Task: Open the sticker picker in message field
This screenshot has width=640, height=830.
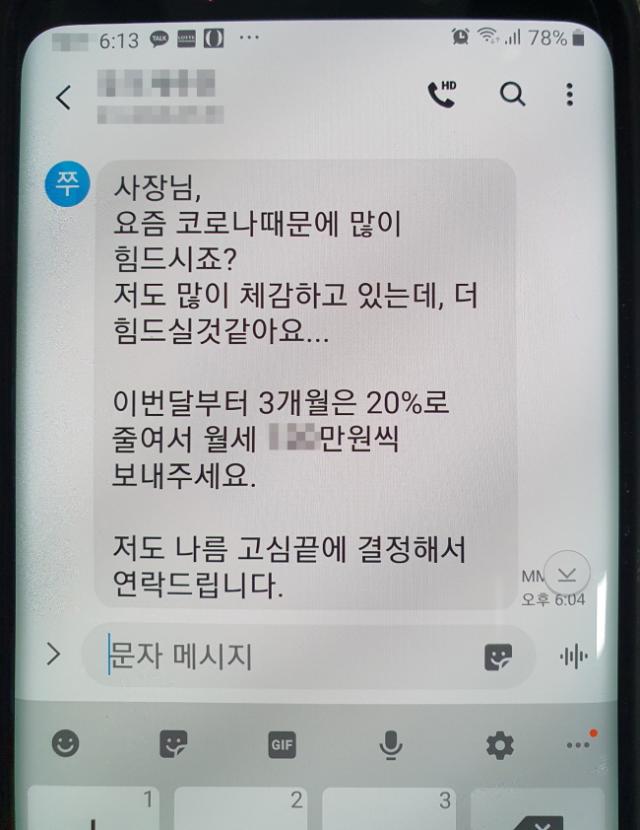Action: (498, 657)
